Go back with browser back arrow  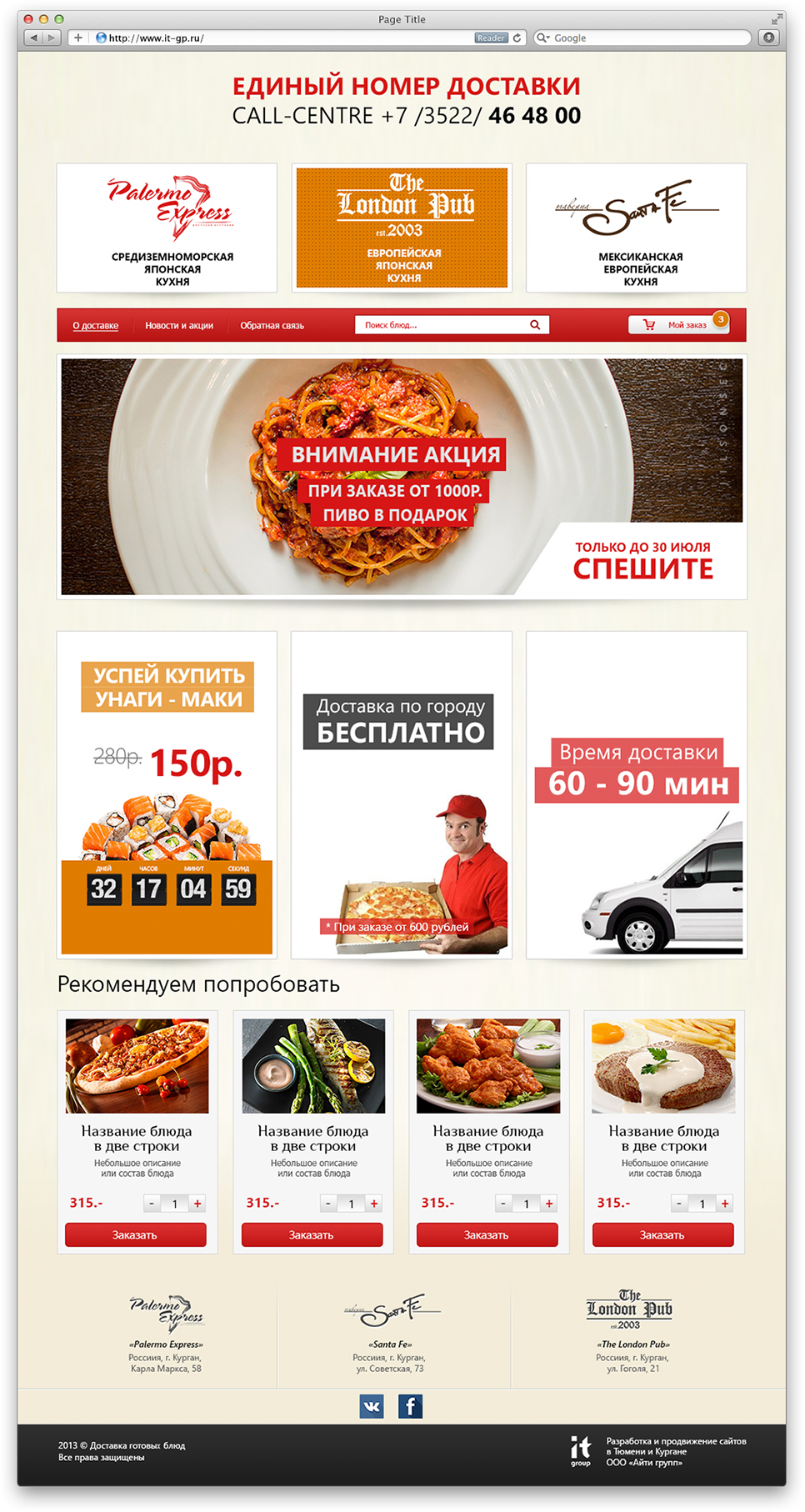[x=33, y=38]
